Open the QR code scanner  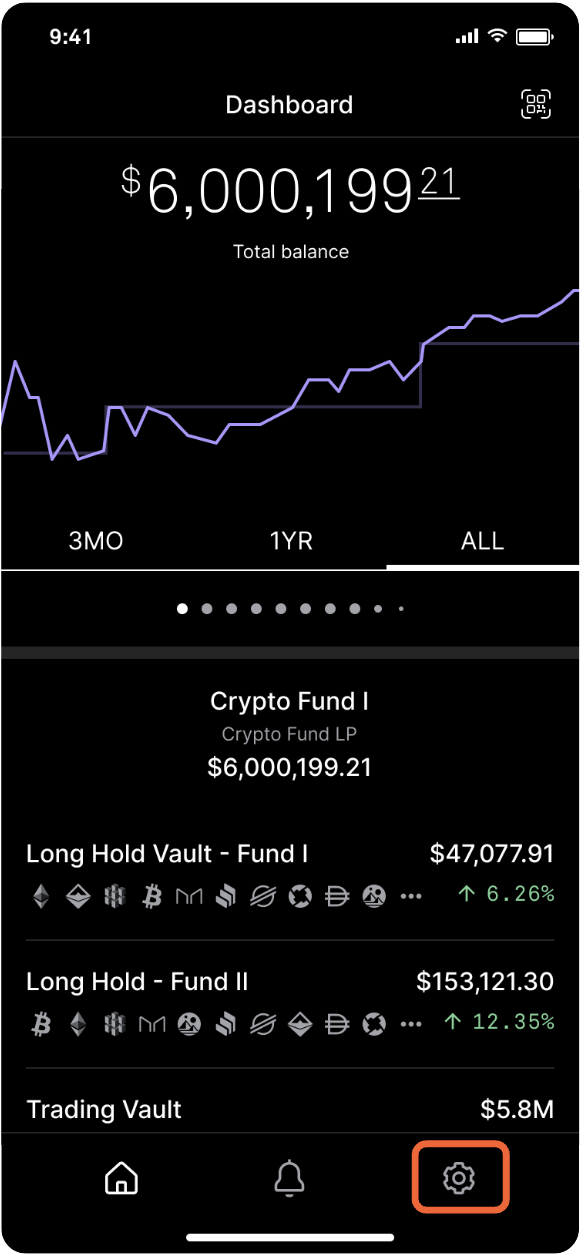point(536,105)
